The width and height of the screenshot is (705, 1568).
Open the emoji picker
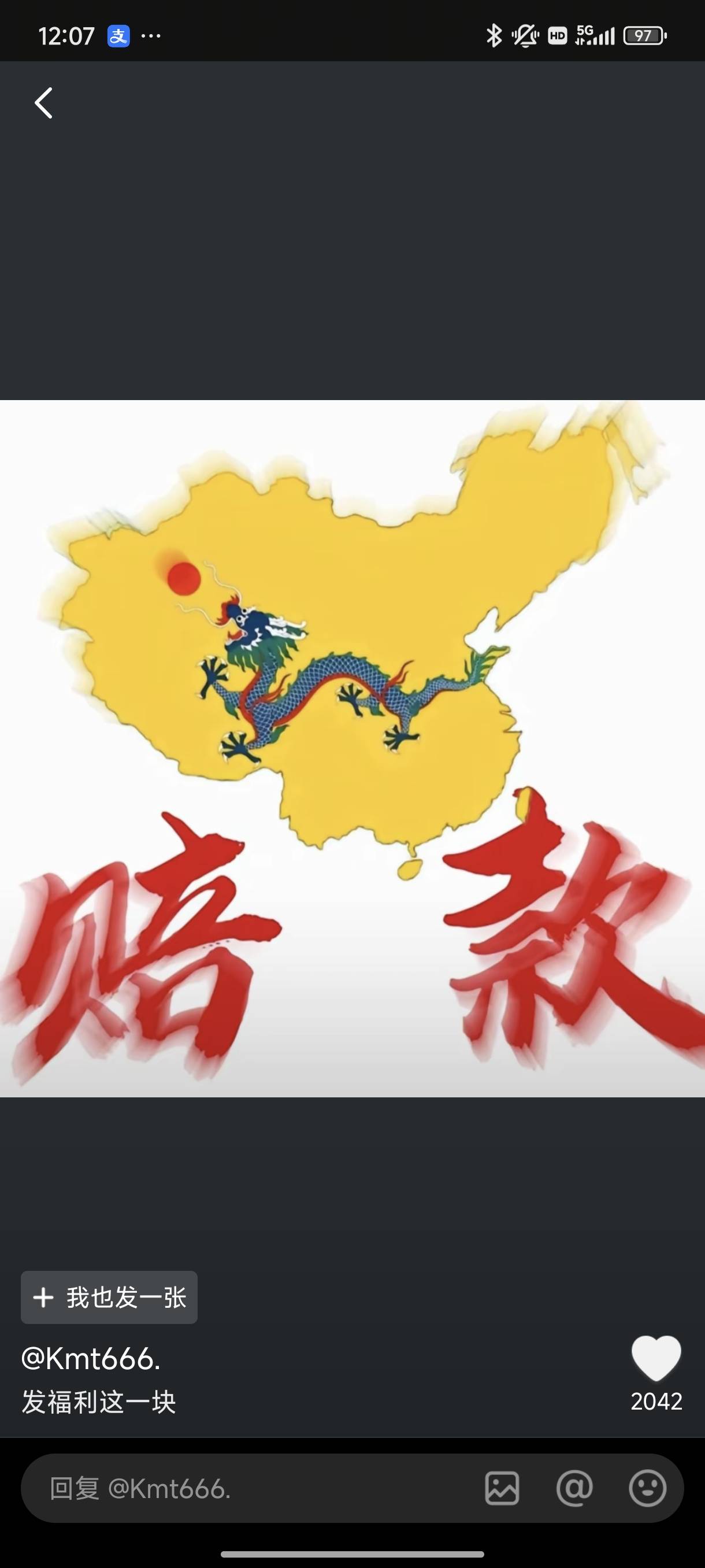point(647,1488)
